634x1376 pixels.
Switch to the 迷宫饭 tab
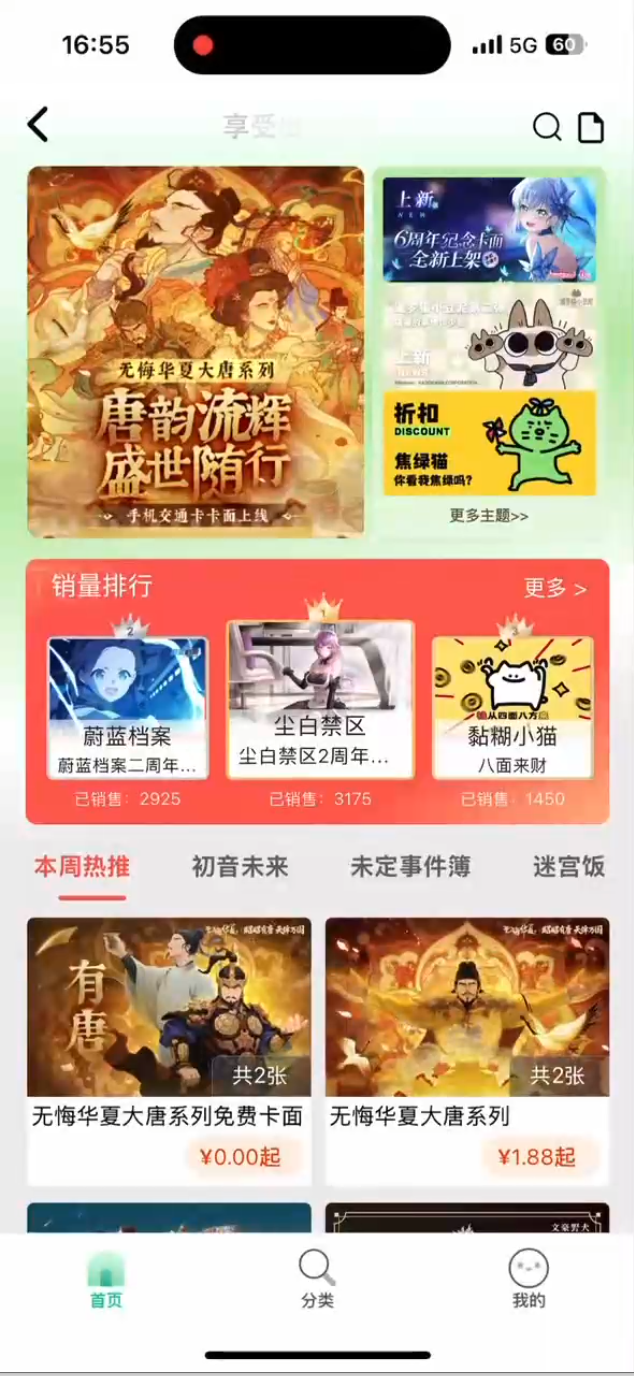pyautogui.click(x=568, y=866)
